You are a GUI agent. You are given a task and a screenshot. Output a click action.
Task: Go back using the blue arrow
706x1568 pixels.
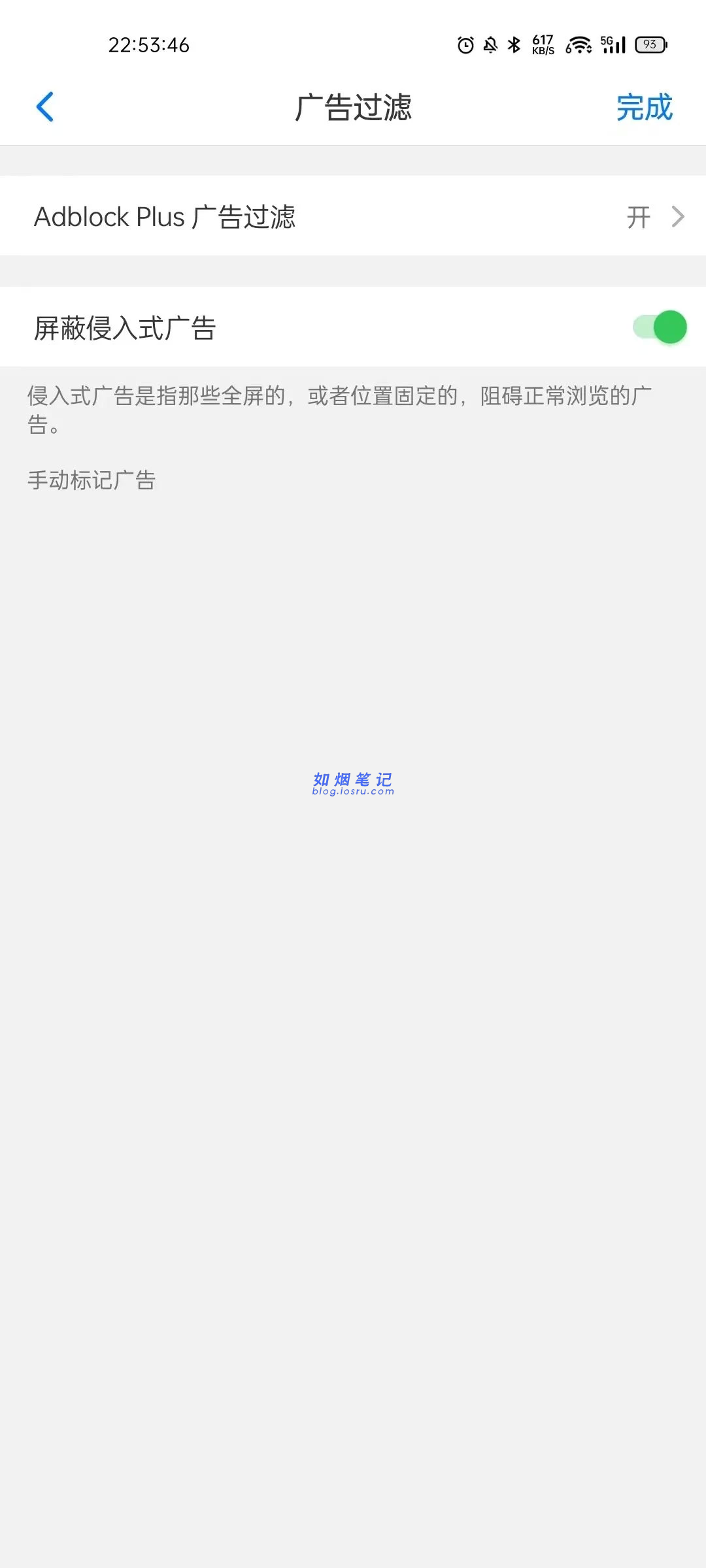[x=44, y=107]
